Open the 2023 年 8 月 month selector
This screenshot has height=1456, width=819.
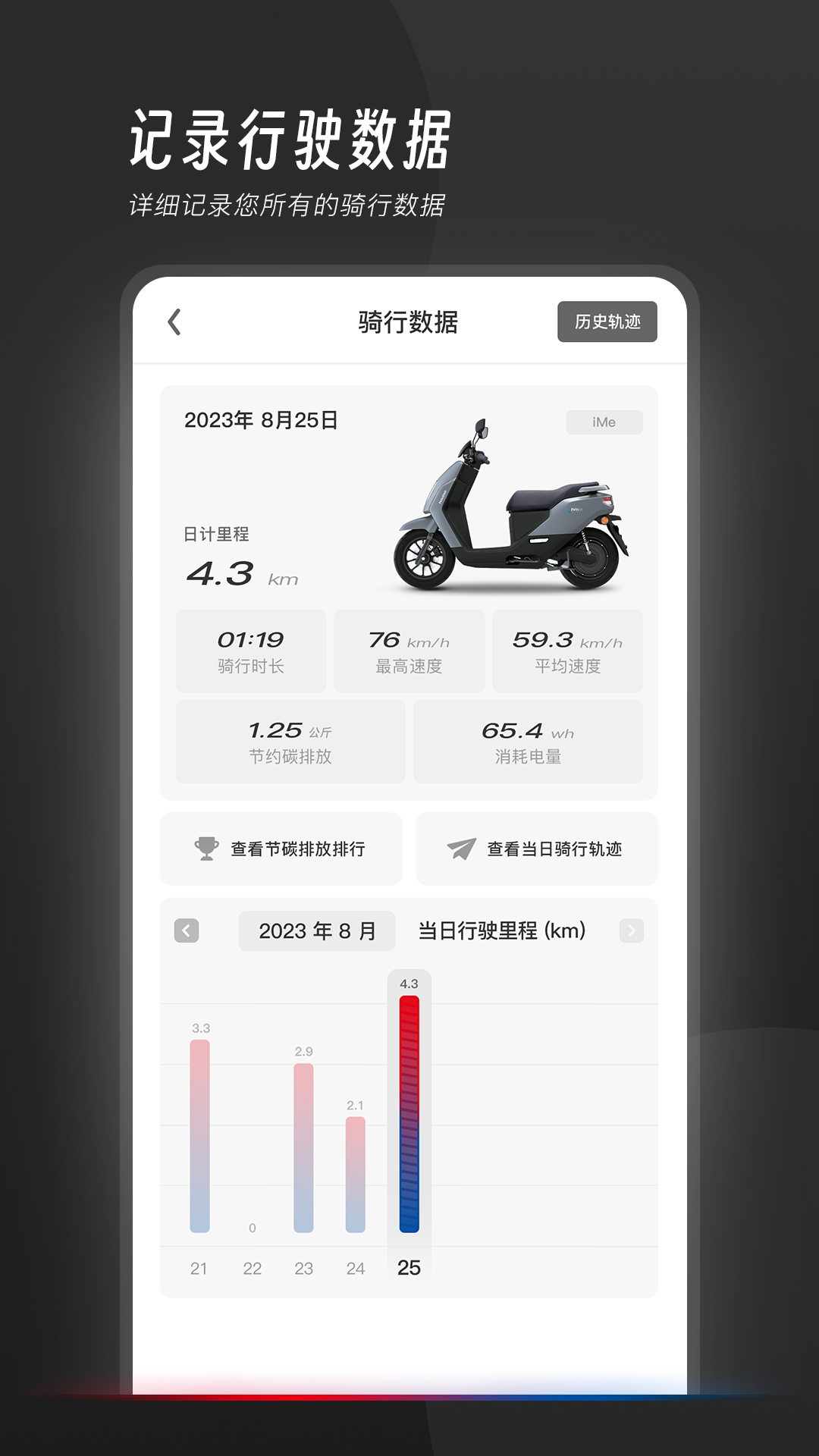(x=316, y=931)
